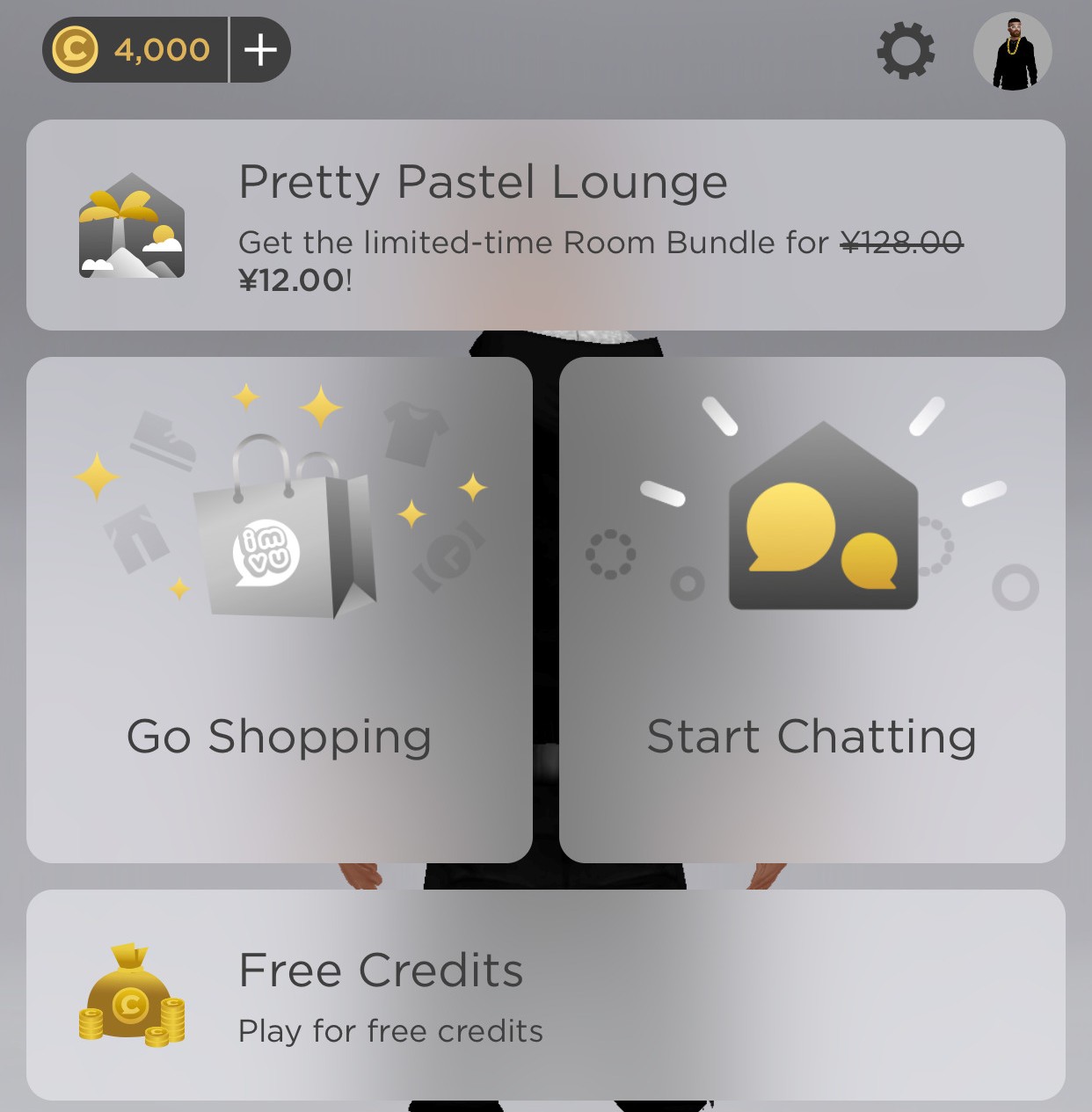Open the Pretty Pastel Lounge bundle offer
The image size is (1092, 1112).
(545, 225)
